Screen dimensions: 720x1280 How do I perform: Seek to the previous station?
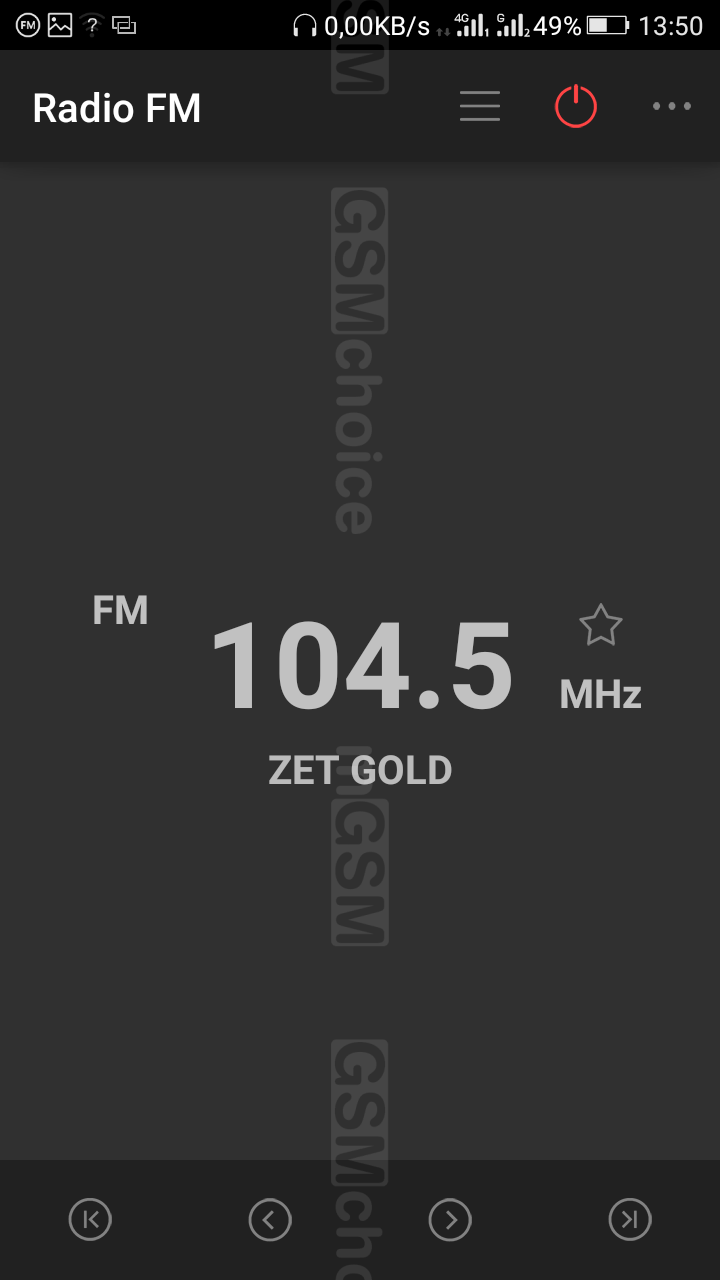(90, 1219)
